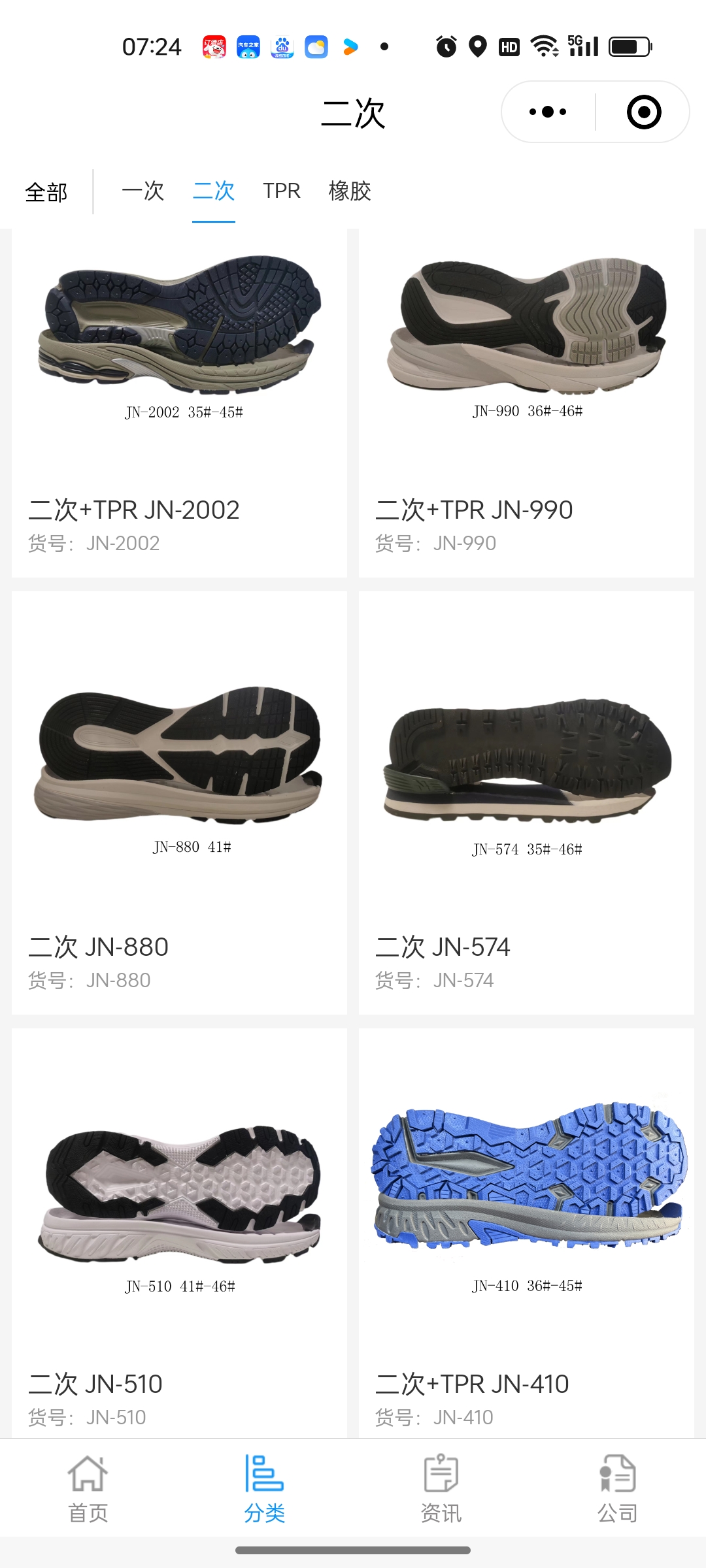The image size is (706, 1568).
Task: View details of 二次 JN-574
Action: pos(526,802)
